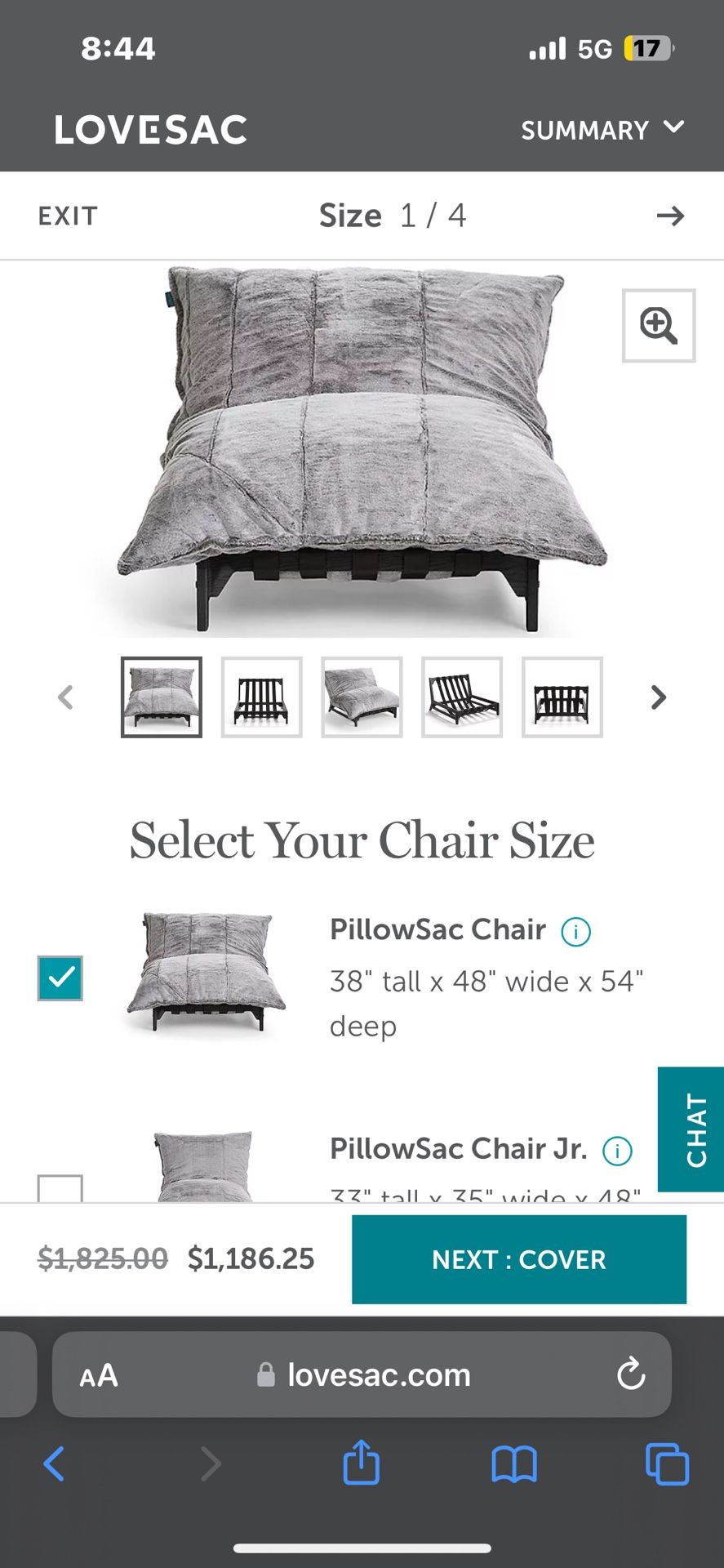Image resolution: width=724 pixels, height=1568 pixels.
Task: Click the info icon next to PillowSac Chair Jr.
Action: click(618, 1150)
